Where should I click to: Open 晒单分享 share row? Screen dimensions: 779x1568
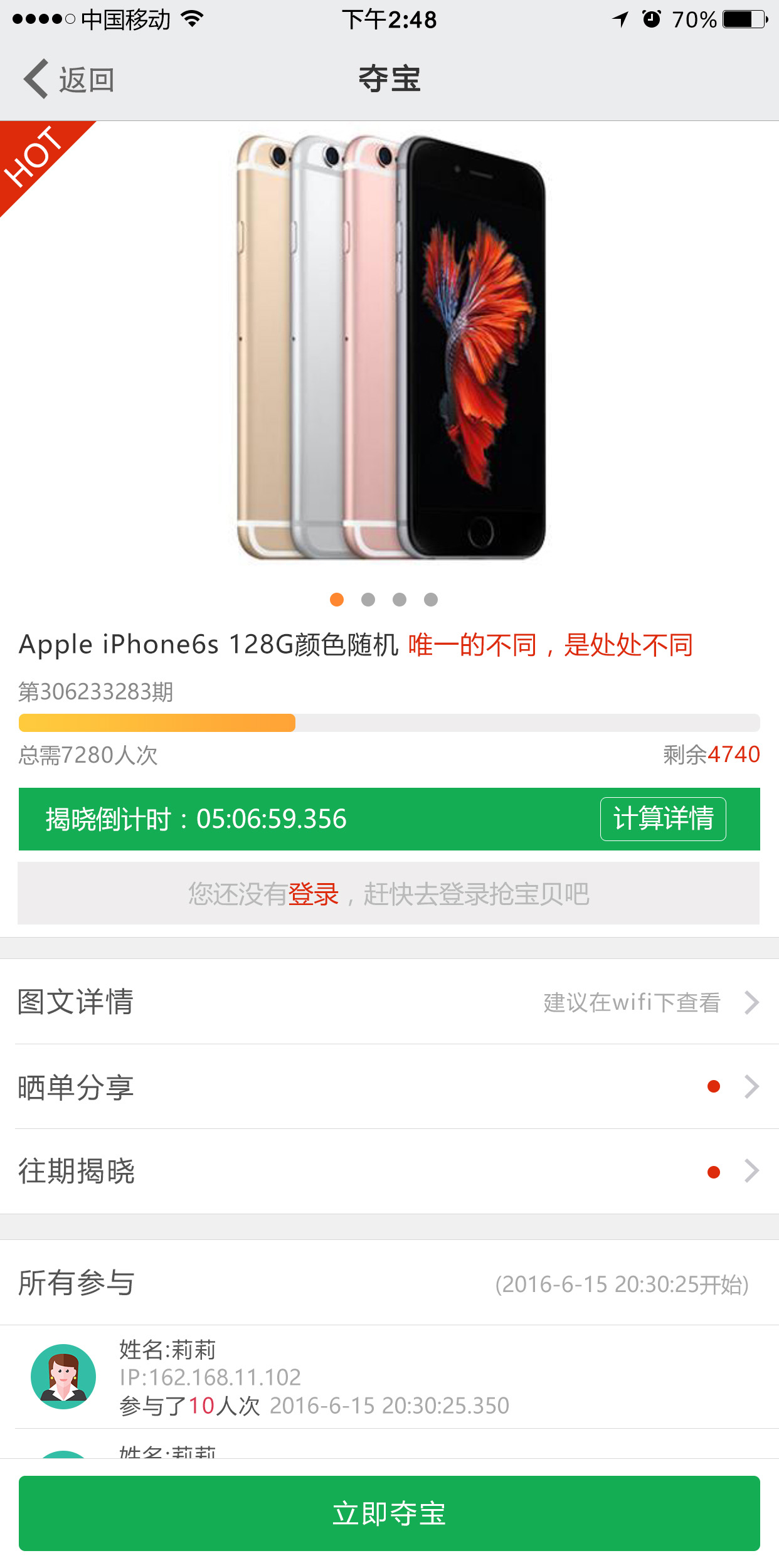[x=389, y=1087]
